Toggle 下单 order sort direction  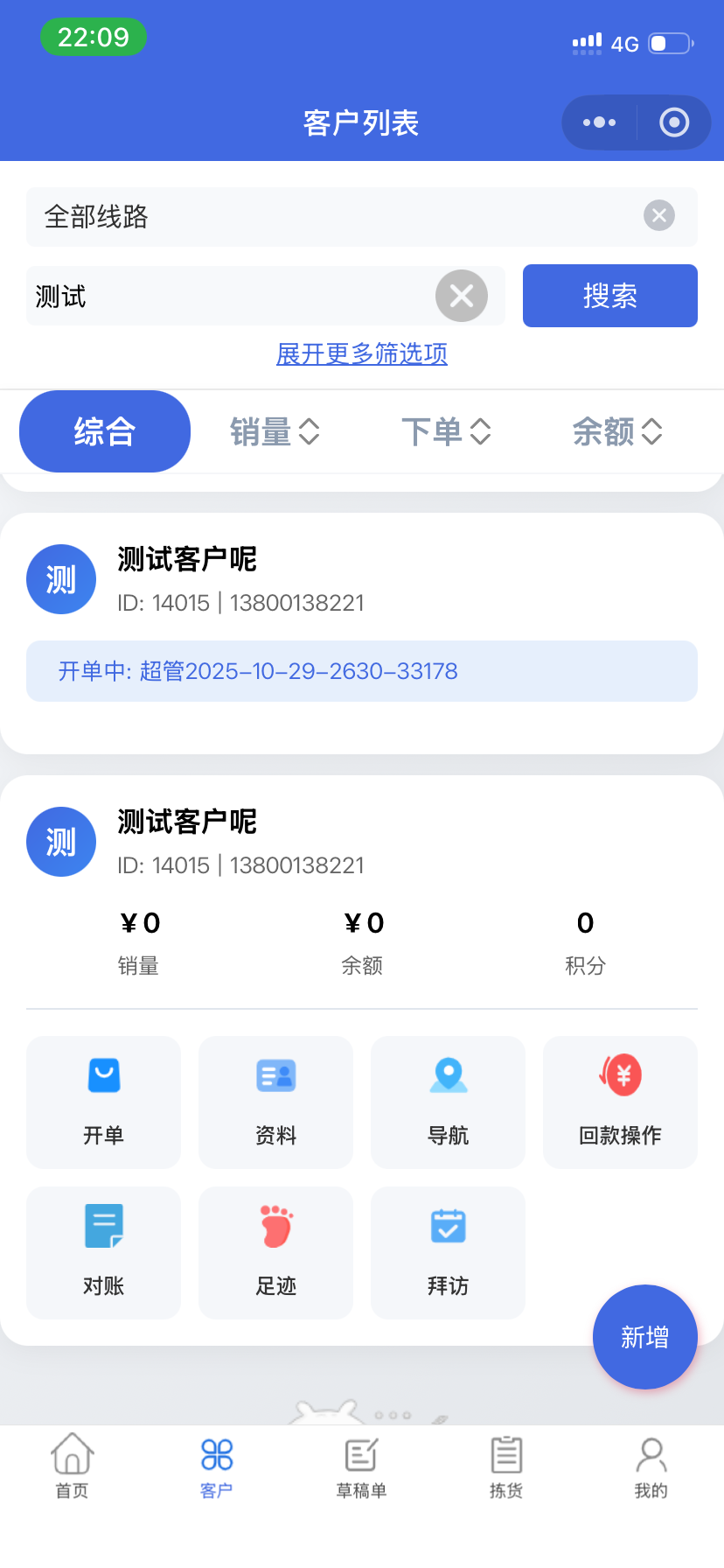coord(447,431)
